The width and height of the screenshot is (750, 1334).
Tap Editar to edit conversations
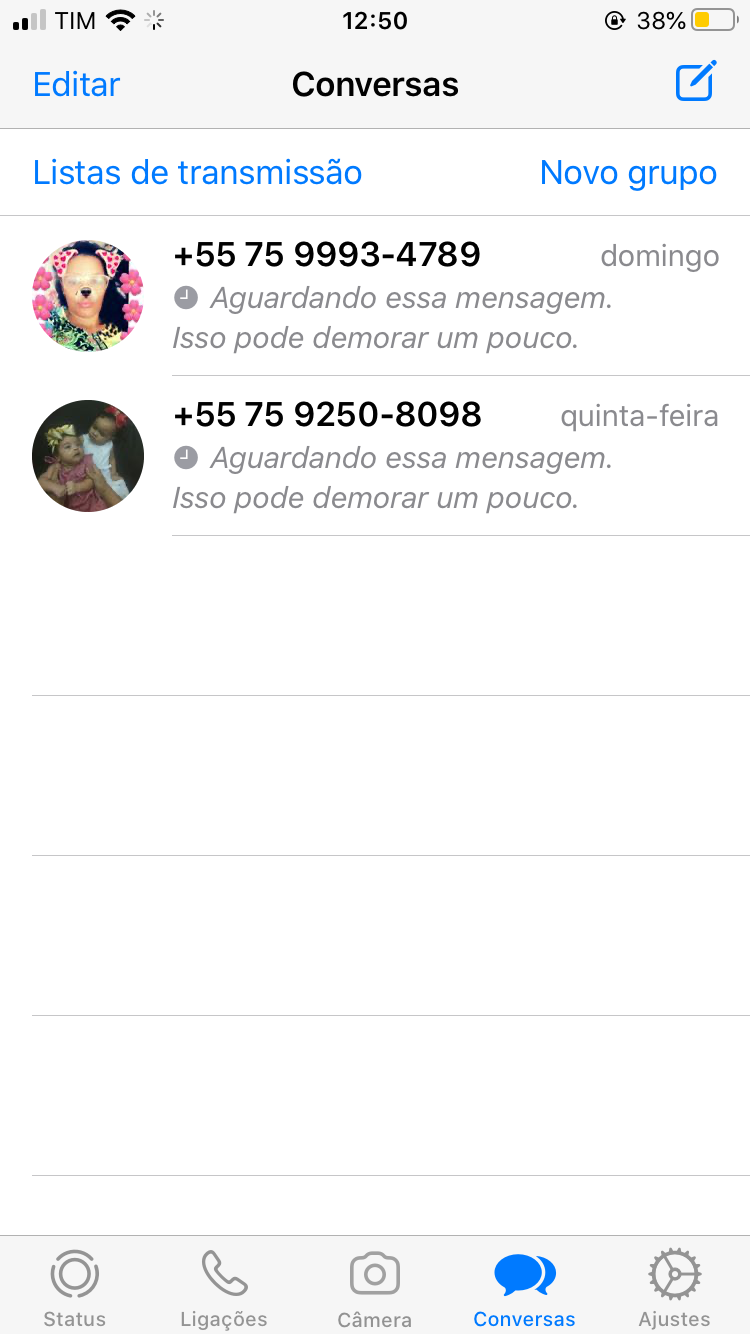pos(76,84)
